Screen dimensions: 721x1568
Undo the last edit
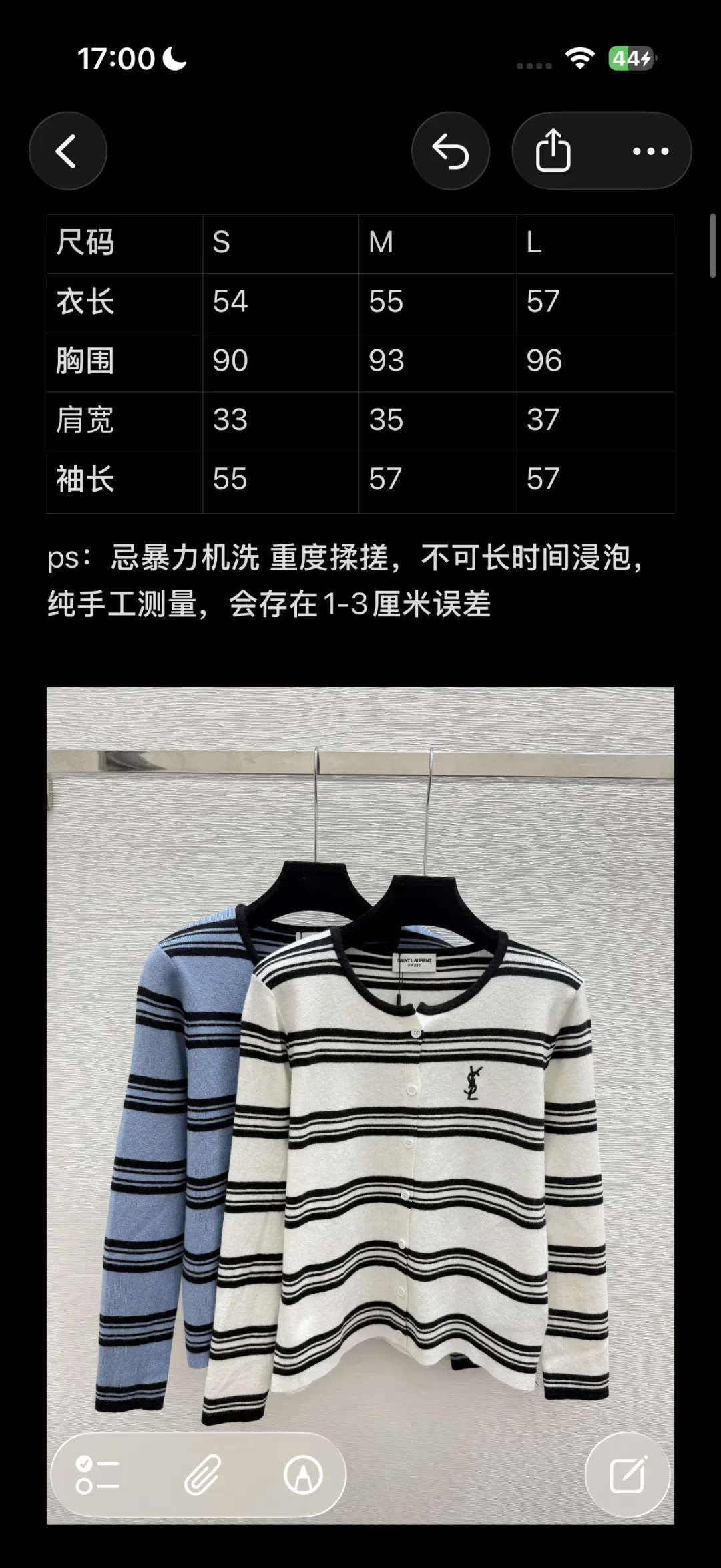[451, 151]
